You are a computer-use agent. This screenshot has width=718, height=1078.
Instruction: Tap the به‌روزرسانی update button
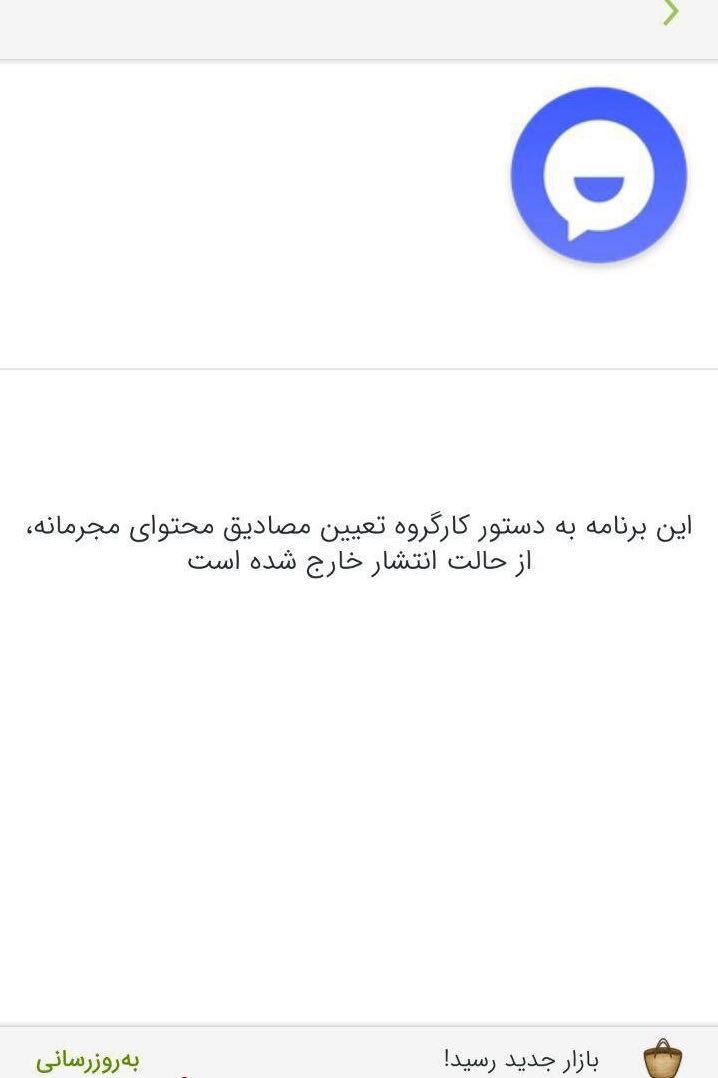pos(88,1060)
